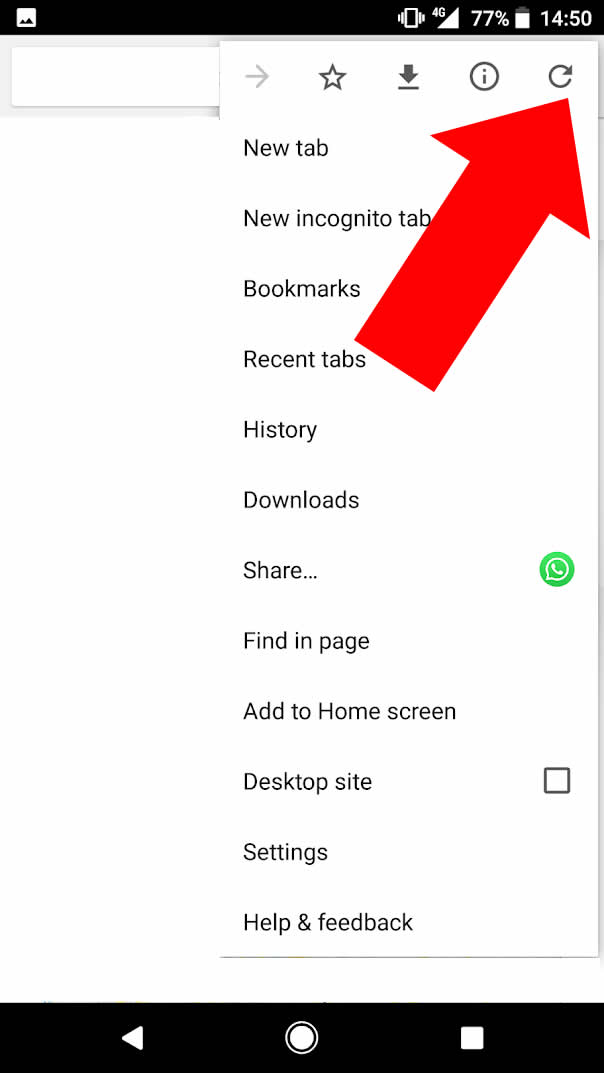604x1073 pixels.
Task: Share directly via the WhatsApp icon
Action: [557, 570]
